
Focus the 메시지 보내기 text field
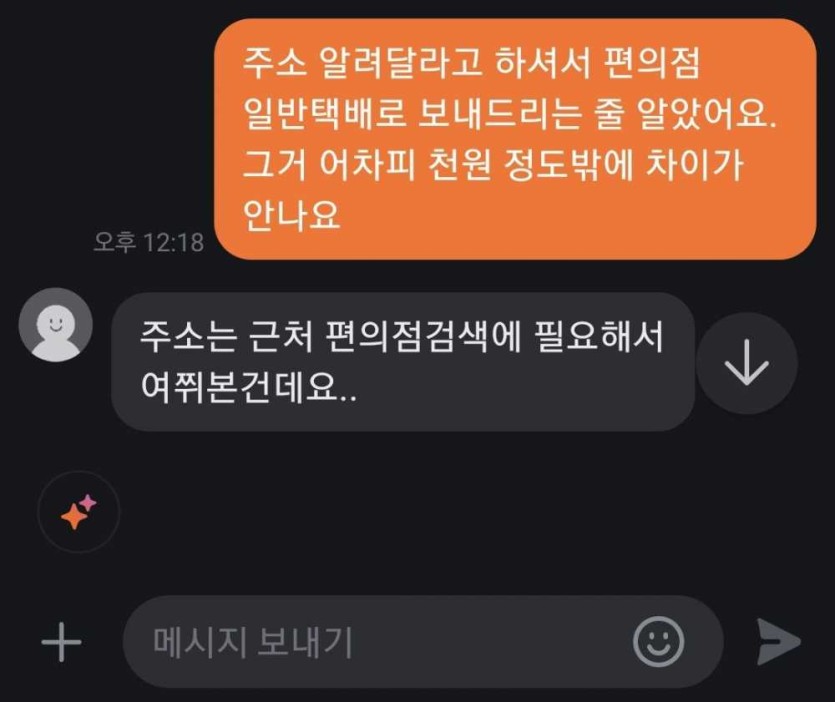point(380,642)
